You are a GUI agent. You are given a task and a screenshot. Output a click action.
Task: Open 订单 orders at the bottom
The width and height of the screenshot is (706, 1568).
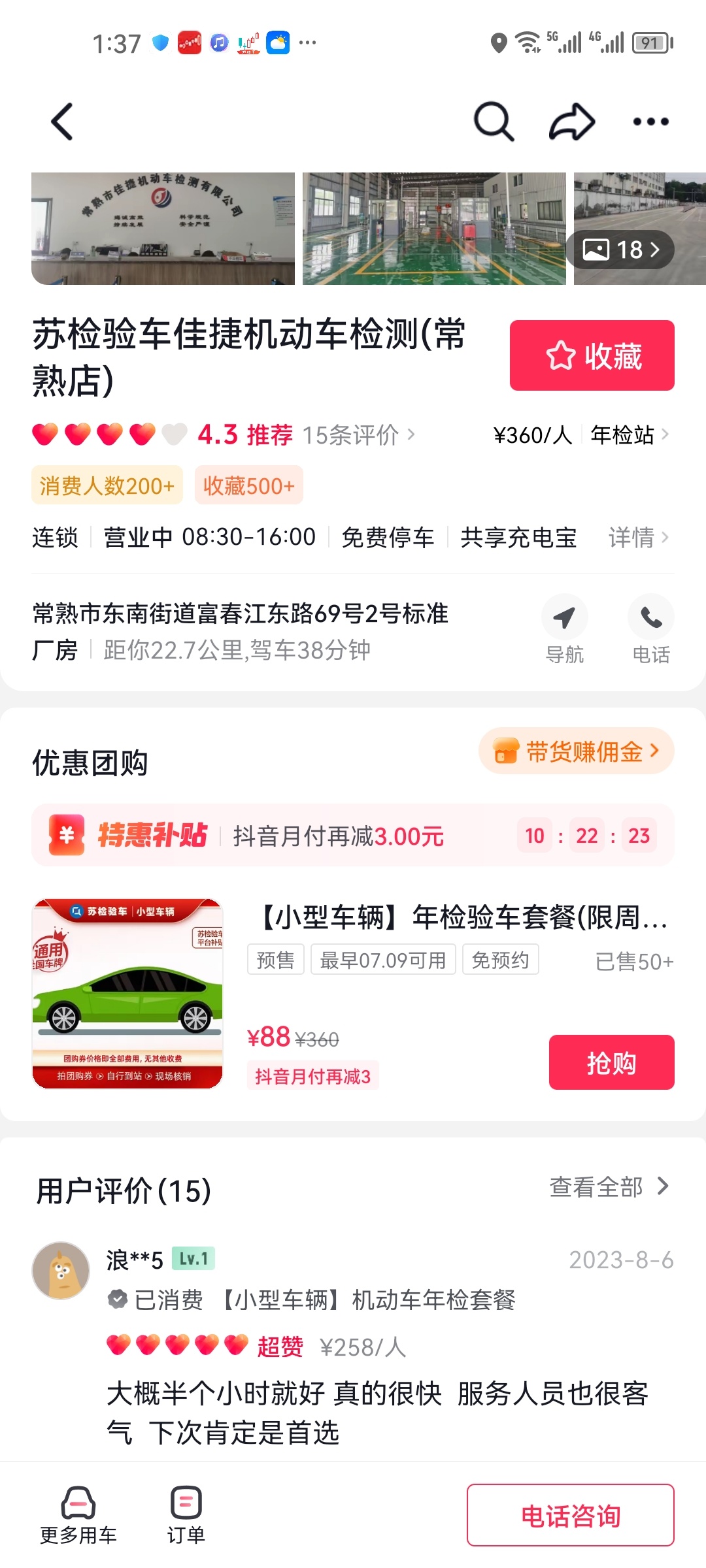click(186, 1514)
